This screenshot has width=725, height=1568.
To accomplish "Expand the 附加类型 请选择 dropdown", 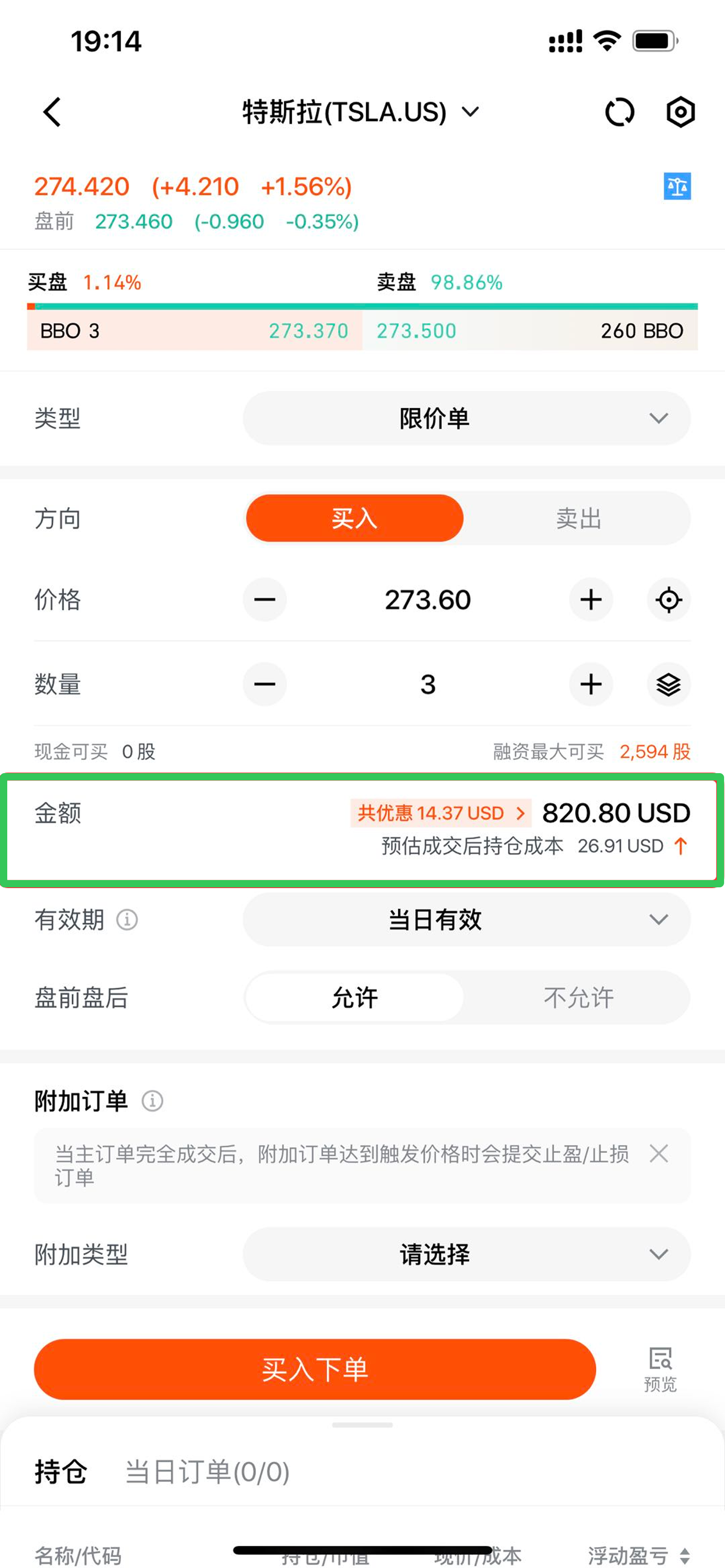I will tap(466, 1254).
